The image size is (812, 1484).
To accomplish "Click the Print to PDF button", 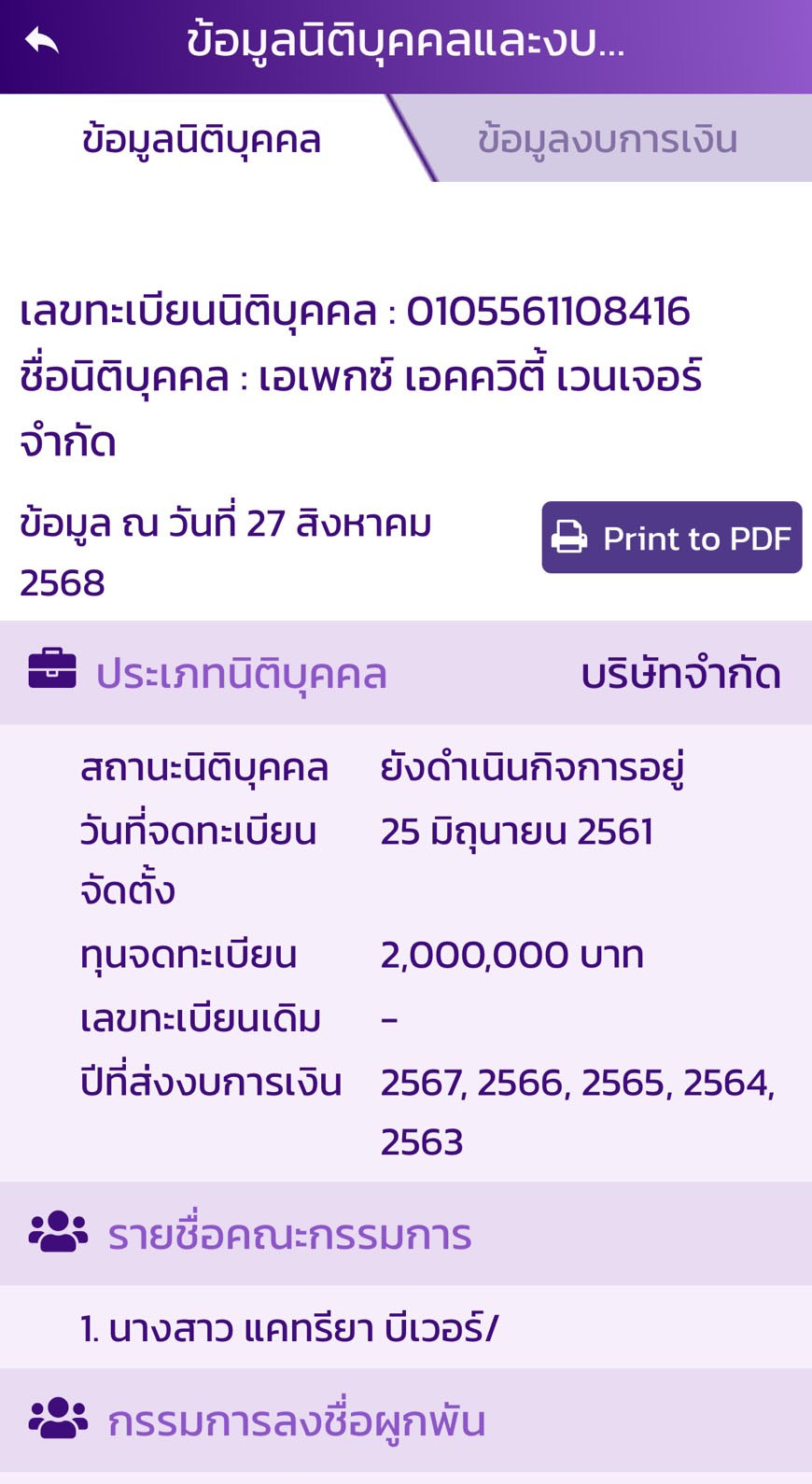I will pos(672,538).
